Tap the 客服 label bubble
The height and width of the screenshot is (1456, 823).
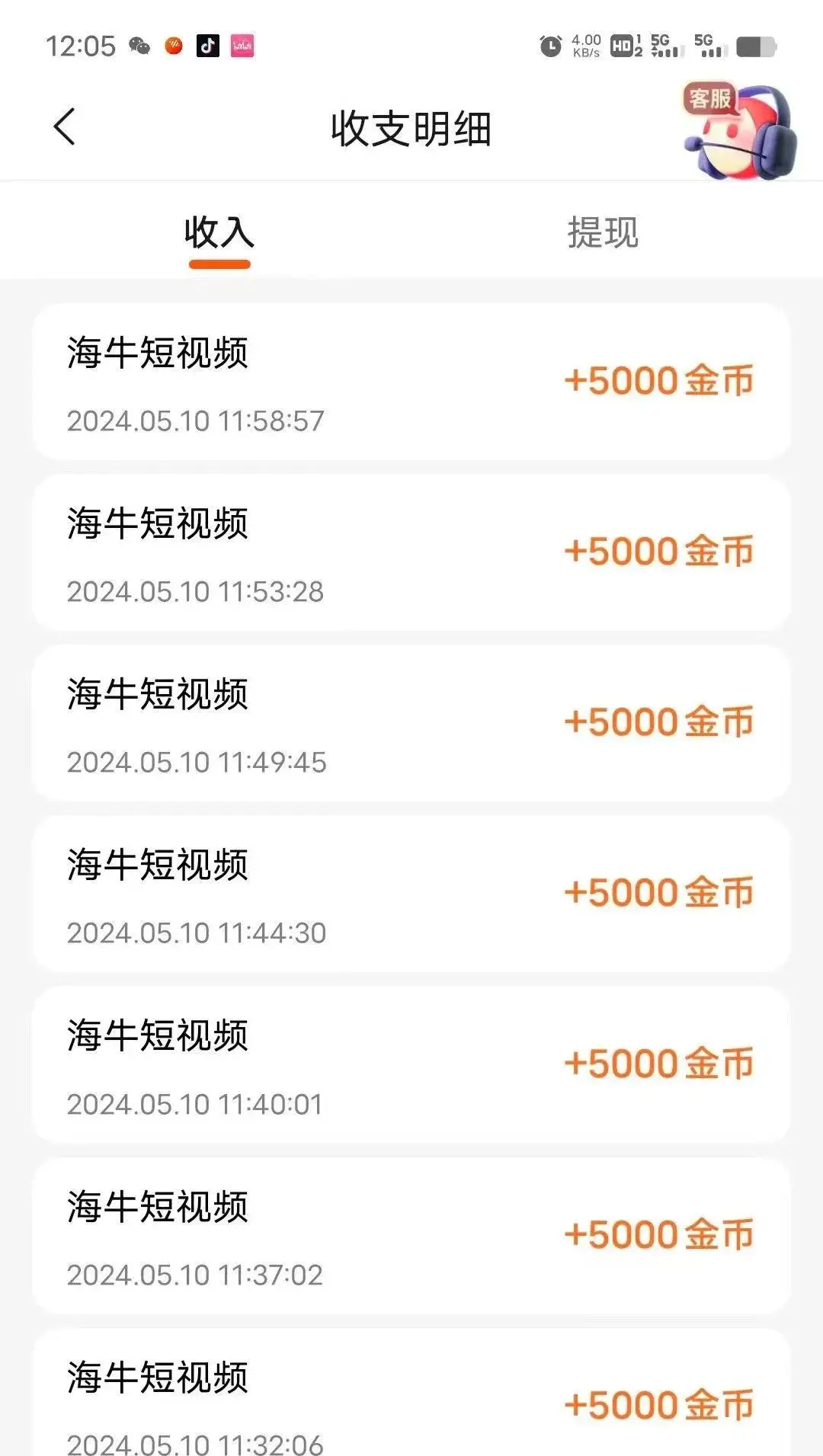pos(709,99)
